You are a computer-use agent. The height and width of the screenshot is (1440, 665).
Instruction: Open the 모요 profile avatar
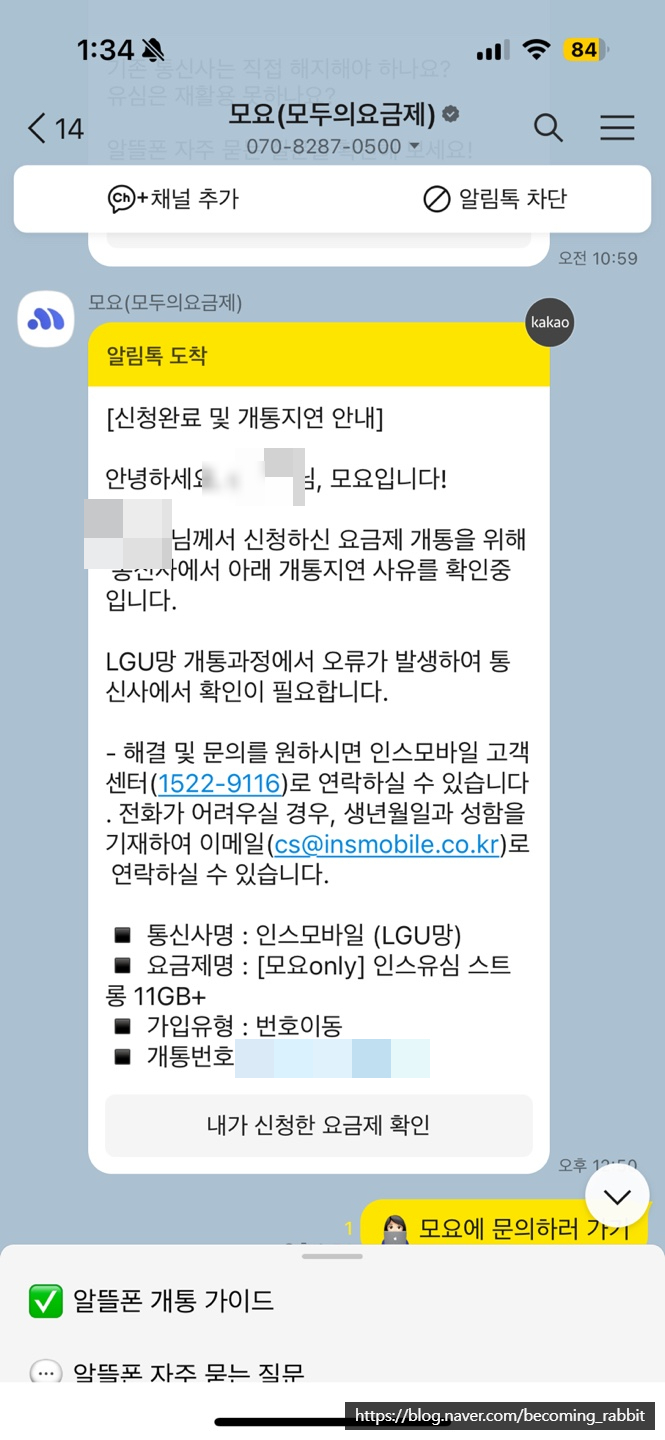coord(46,319)
